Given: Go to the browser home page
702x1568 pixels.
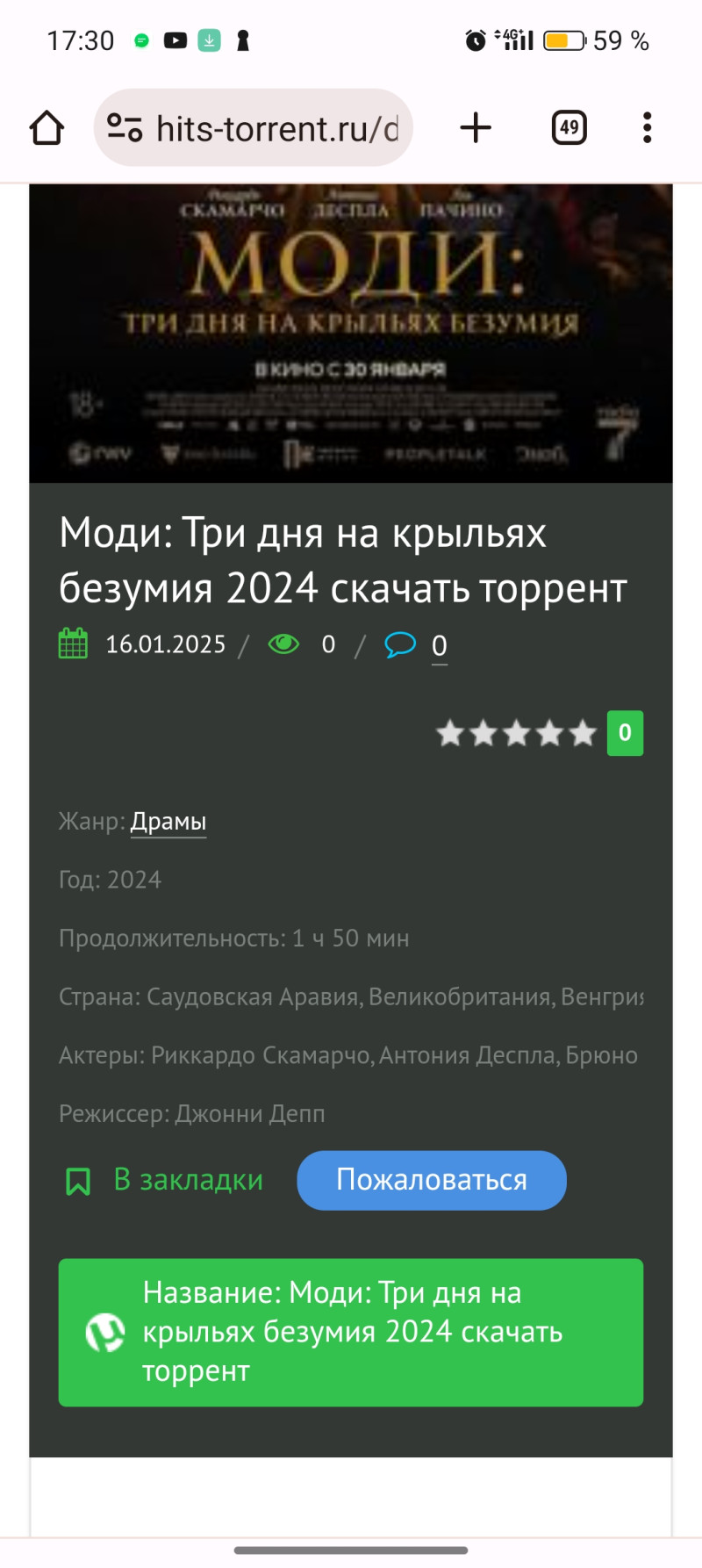Looking at the screenshot, I should (x=47, y=128).
